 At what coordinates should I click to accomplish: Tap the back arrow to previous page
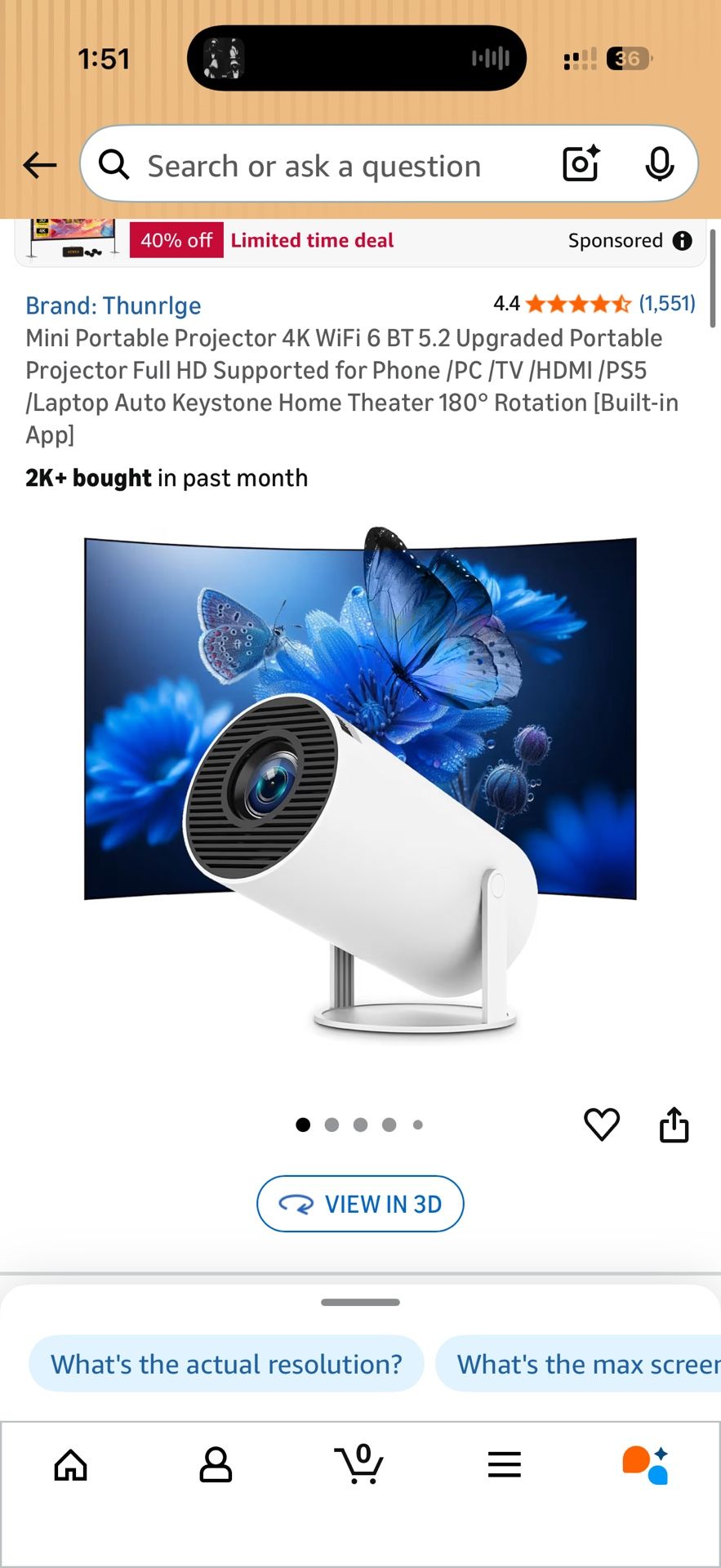(39, 164)
